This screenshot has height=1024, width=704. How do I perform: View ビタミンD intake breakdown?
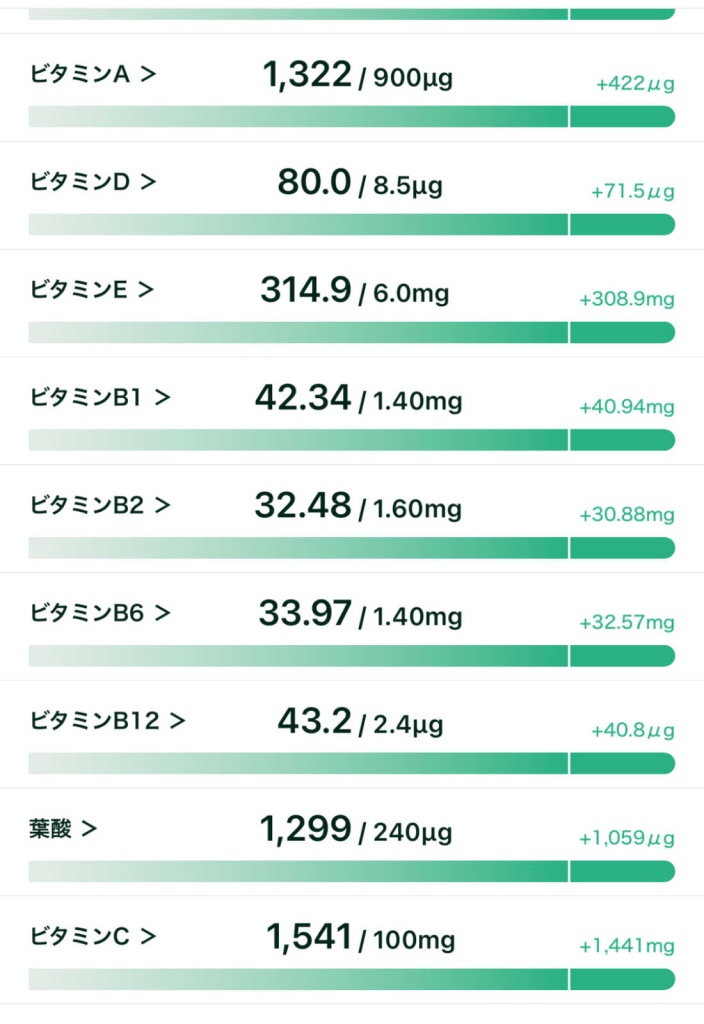coord(93,183)
